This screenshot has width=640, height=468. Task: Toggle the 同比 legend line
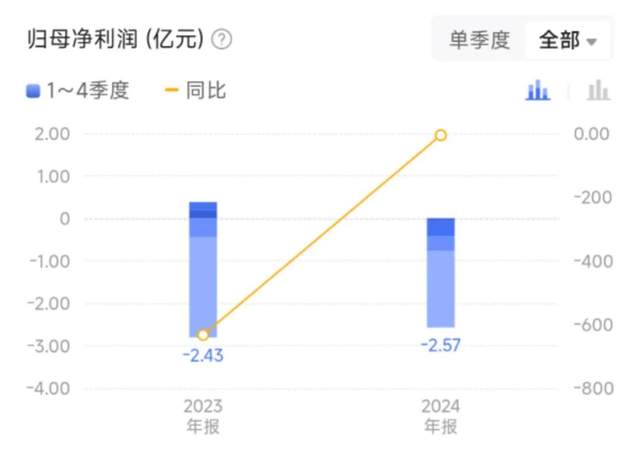(195, 91)
